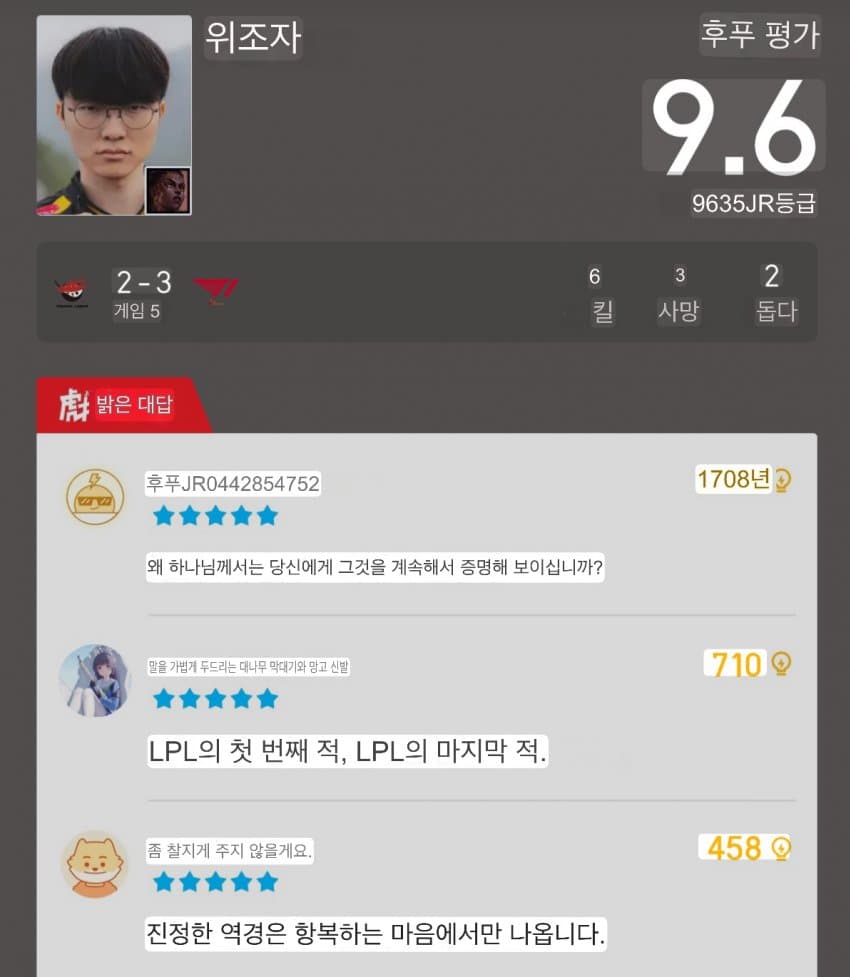Image resolution: width=850 pixels, height=977 pixels.
Task: Open the 위조자 player photo
Action: (113, 115)
